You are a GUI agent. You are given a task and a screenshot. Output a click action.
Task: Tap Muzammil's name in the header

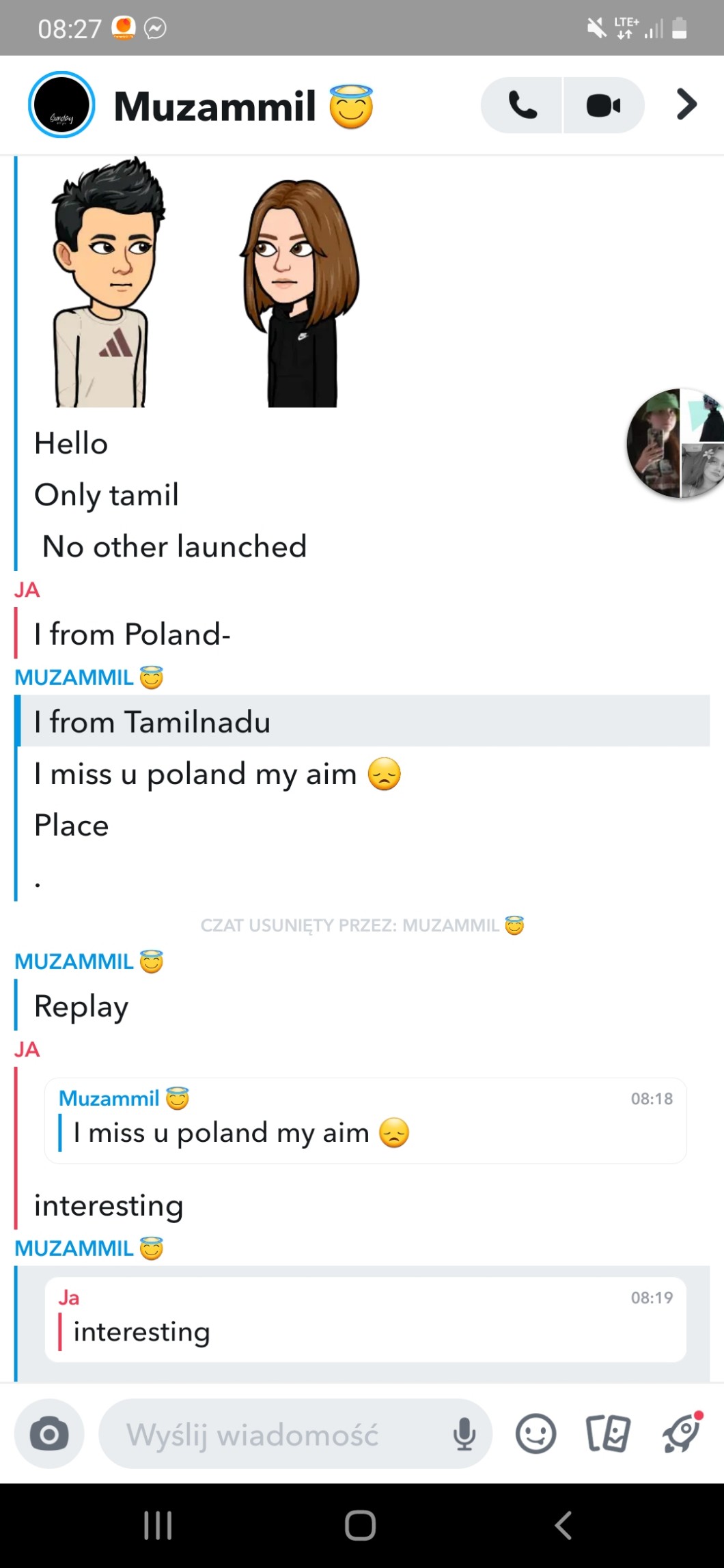coord(215,107)
